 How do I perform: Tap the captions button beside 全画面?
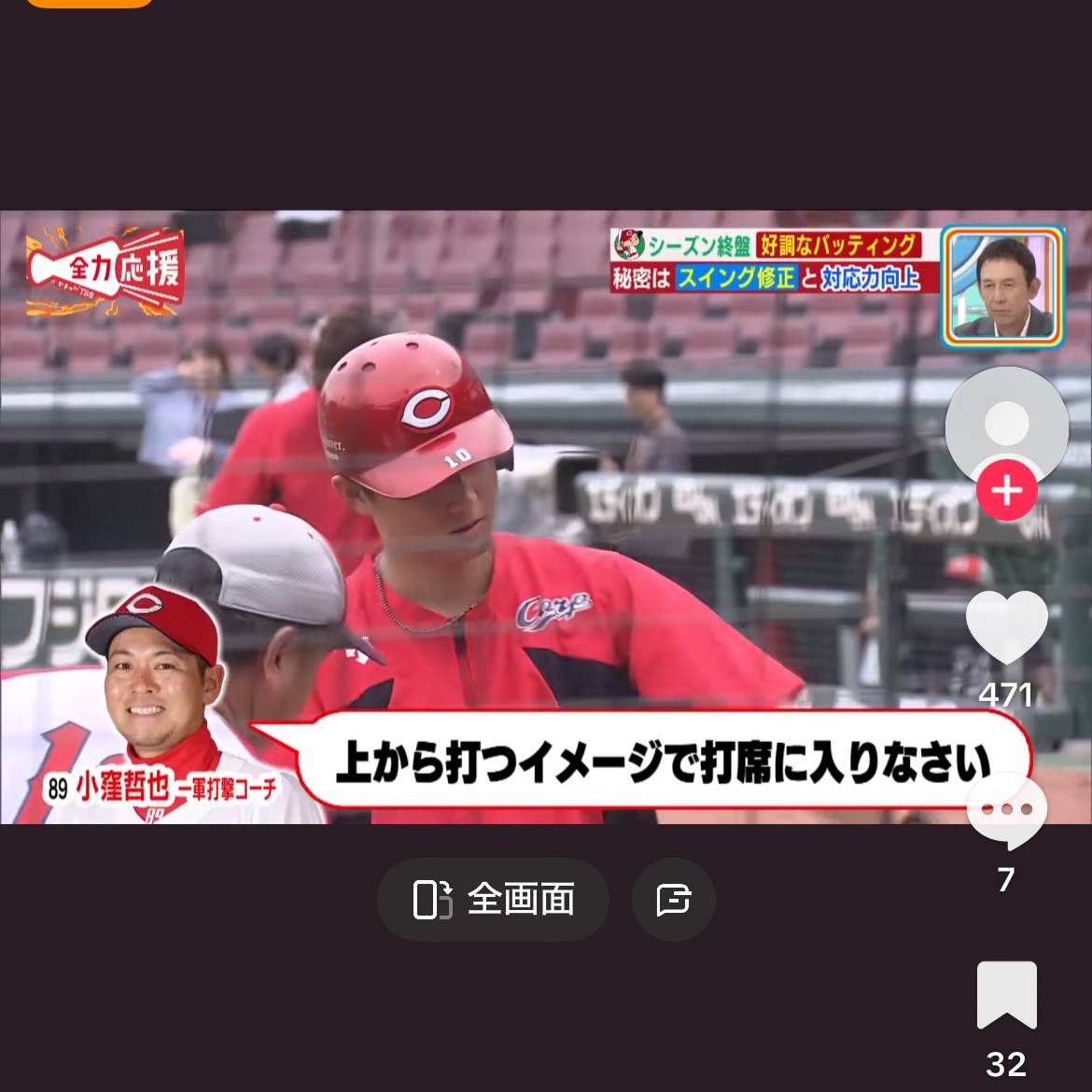coord(673,900)
